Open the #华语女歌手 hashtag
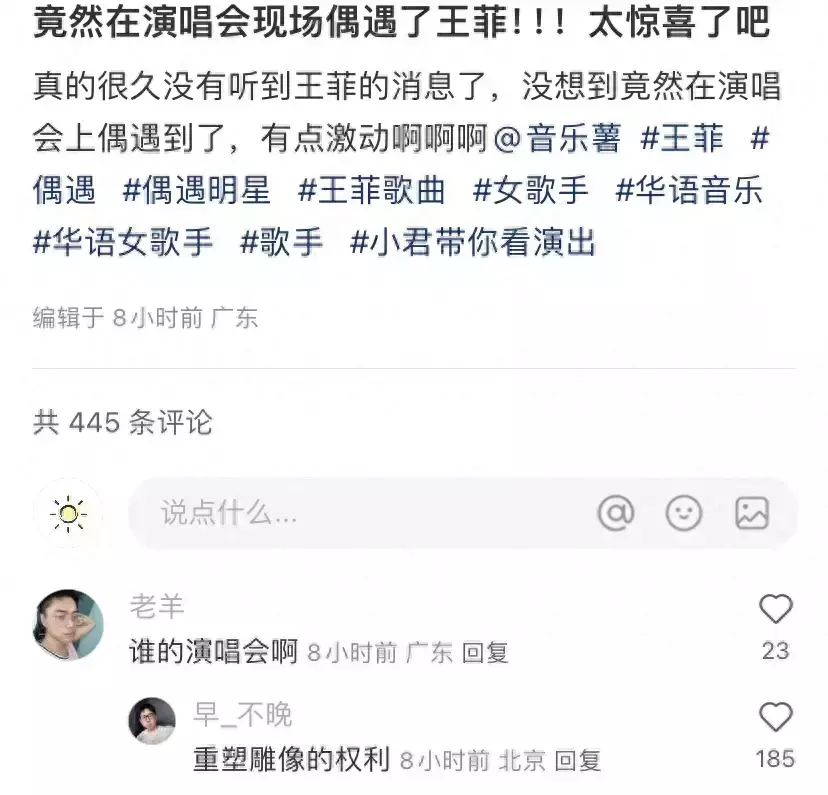Viewport: 828px width, 795px height. (122, 242)
